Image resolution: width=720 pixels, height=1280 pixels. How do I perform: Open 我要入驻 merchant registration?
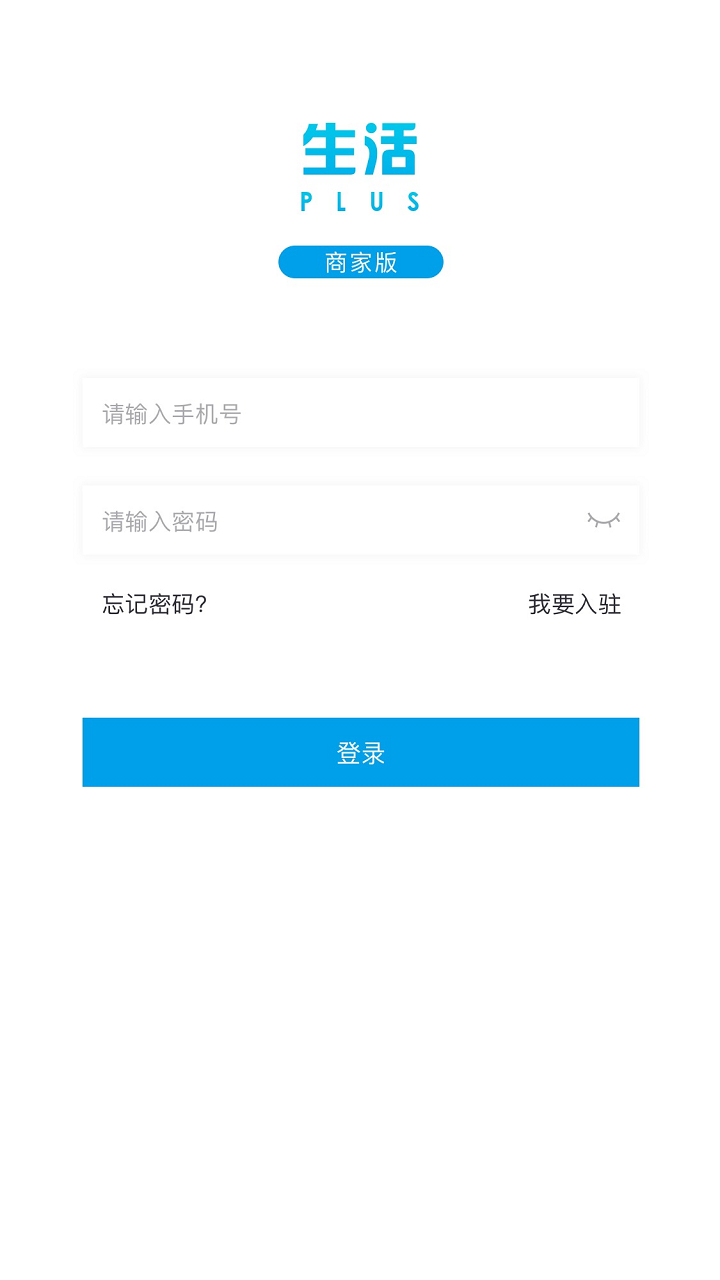click(573, 605)
